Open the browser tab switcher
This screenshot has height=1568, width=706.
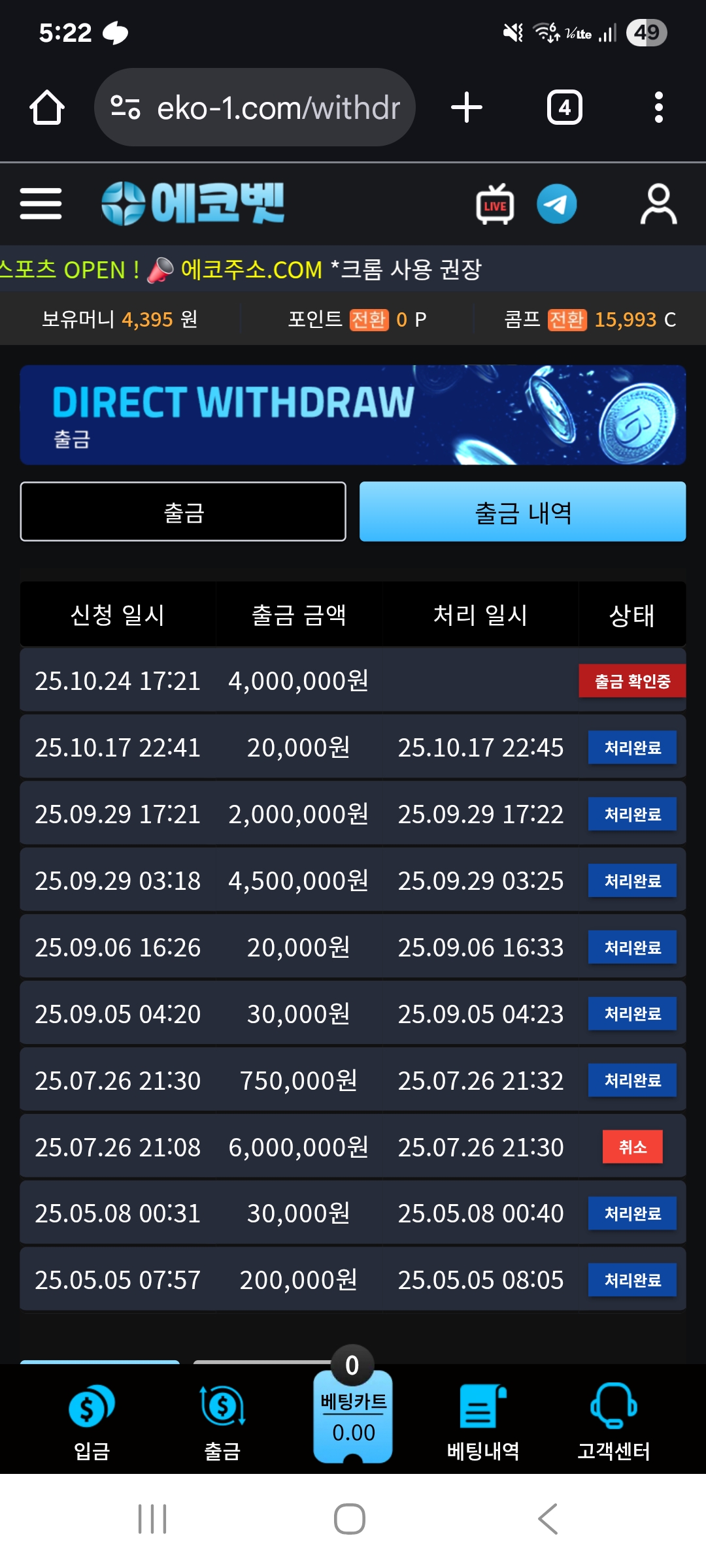564,108
